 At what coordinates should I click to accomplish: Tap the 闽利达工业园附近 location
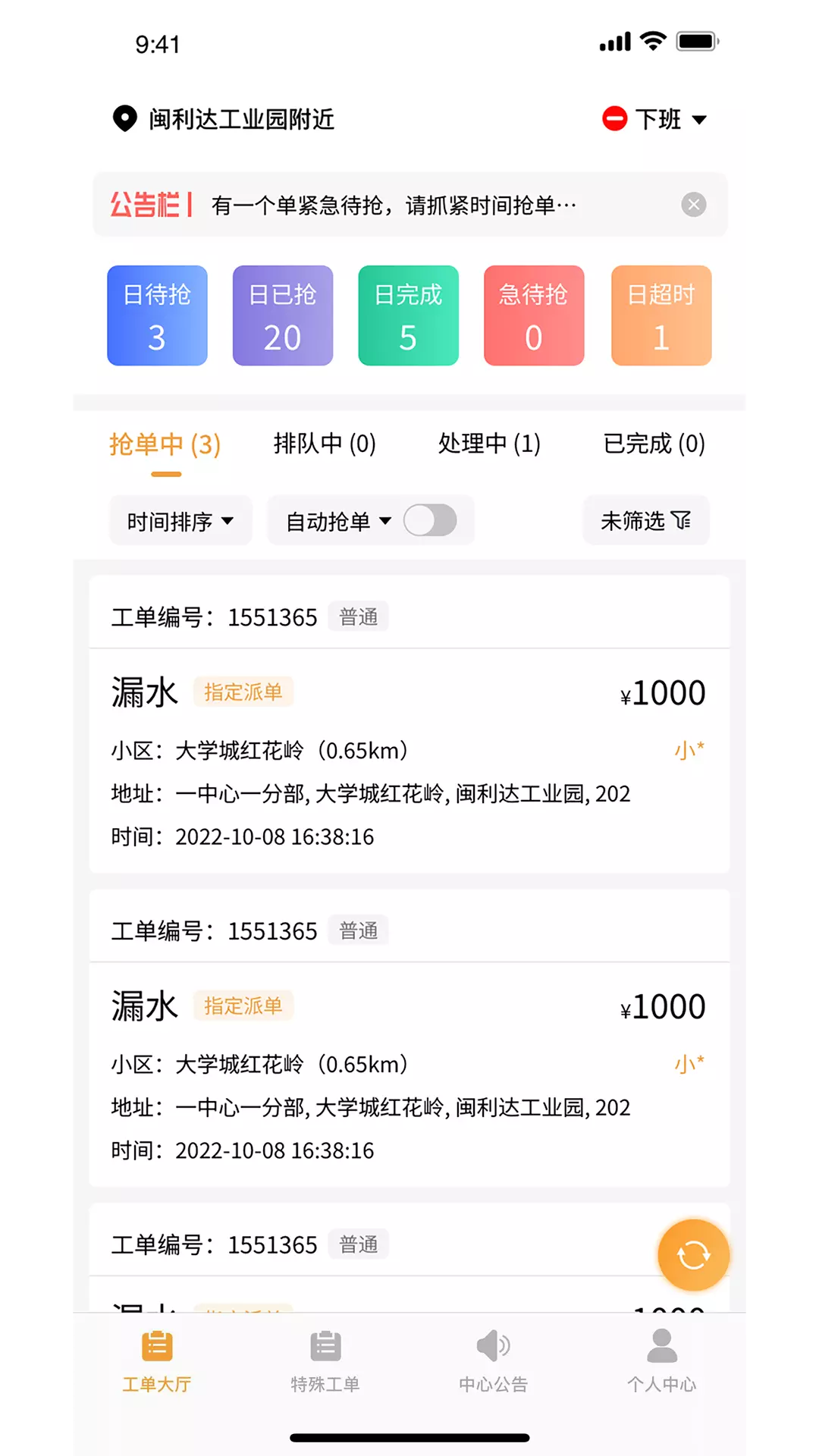coord(223,119)
